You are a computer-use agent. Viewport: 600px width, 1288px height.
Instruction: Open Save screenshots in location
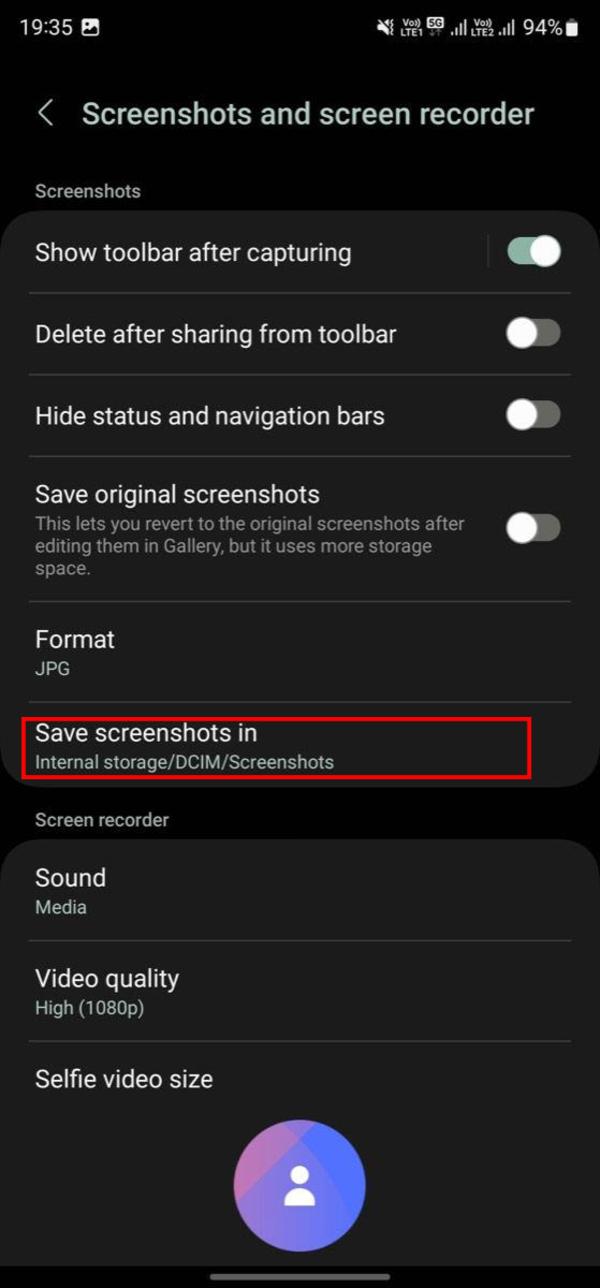click(300, 746)
